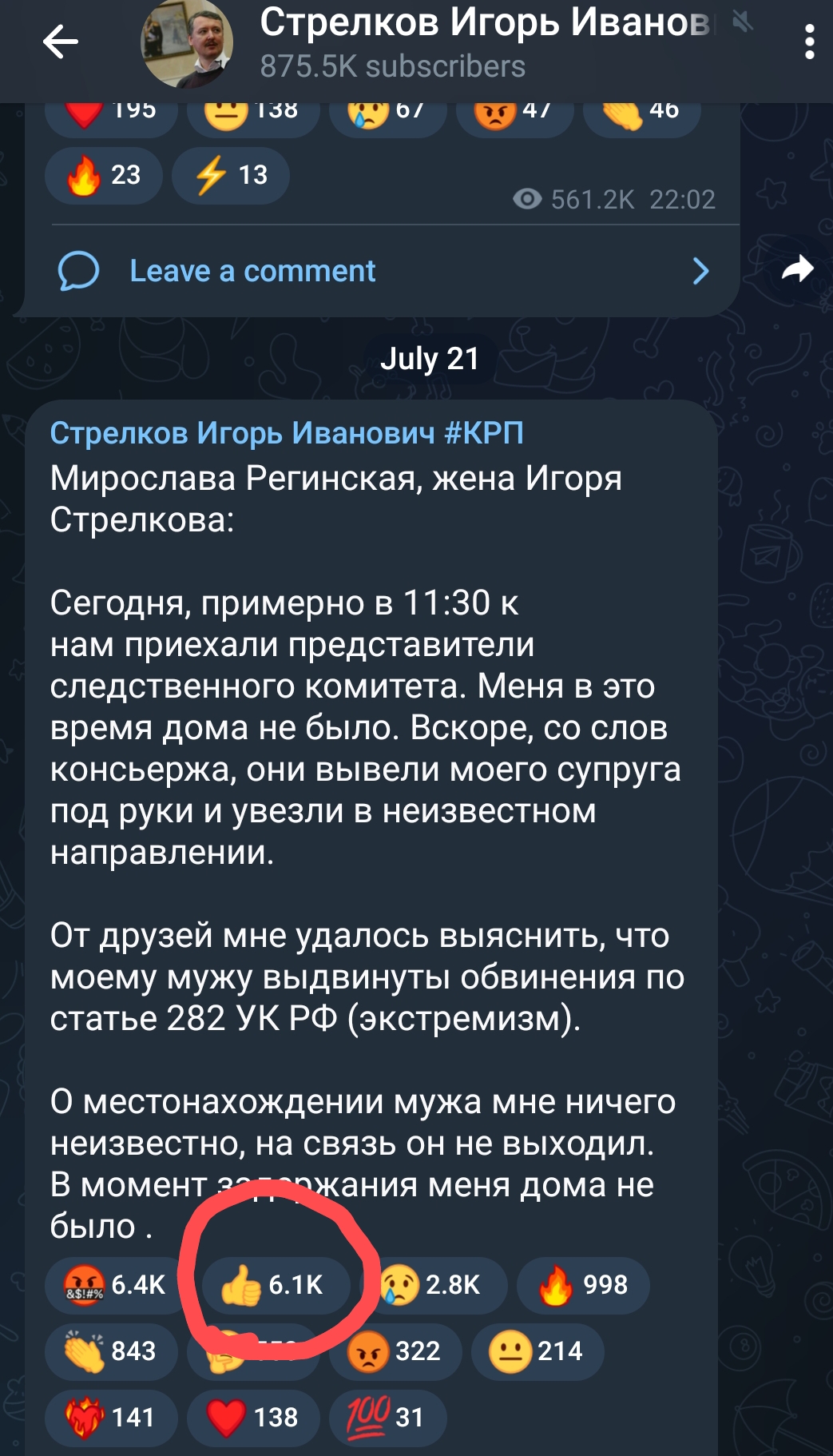
Task: React with the lightning emoji showing 13
Action: pos(231,175)
